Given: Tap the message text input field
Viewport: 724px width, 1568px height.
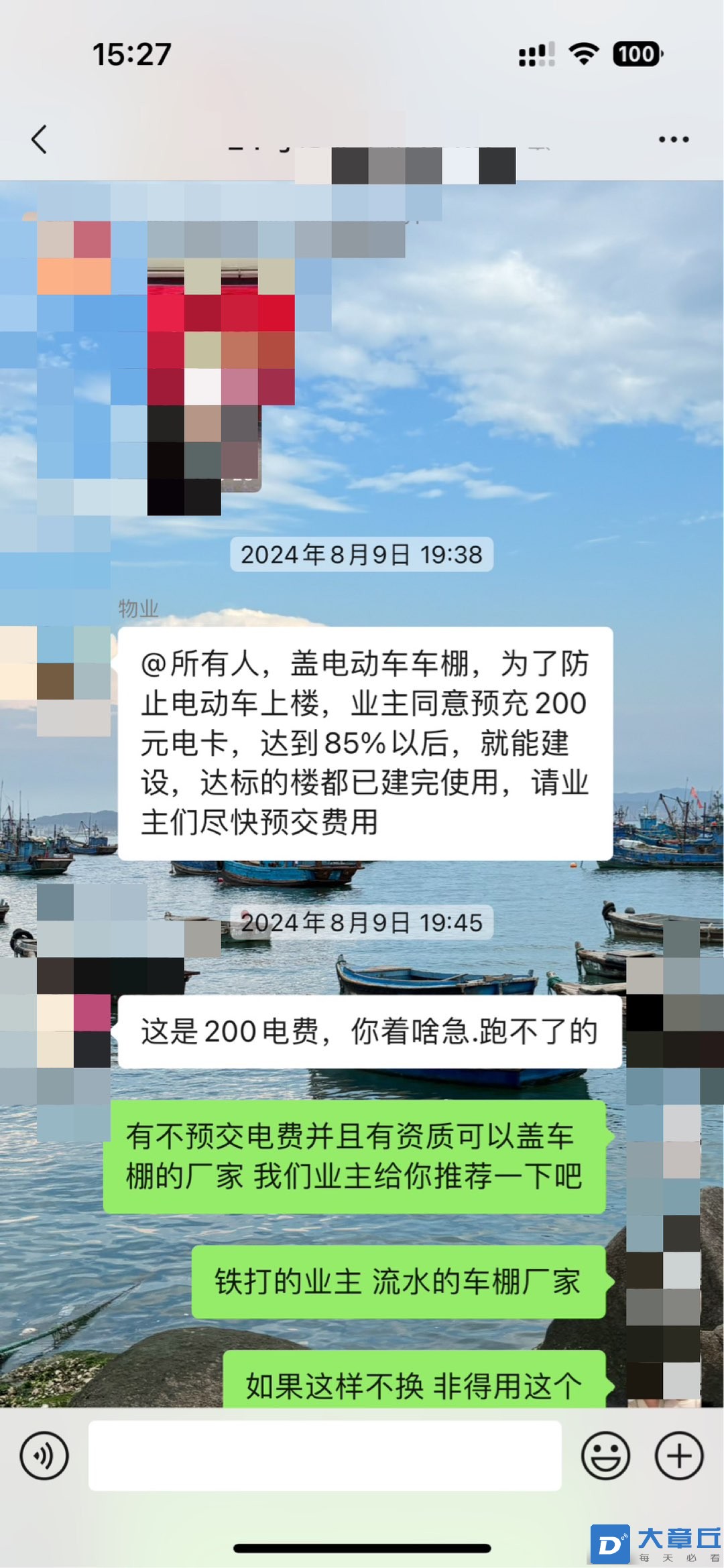Looking at the screenshot, I should point(324,1455).
